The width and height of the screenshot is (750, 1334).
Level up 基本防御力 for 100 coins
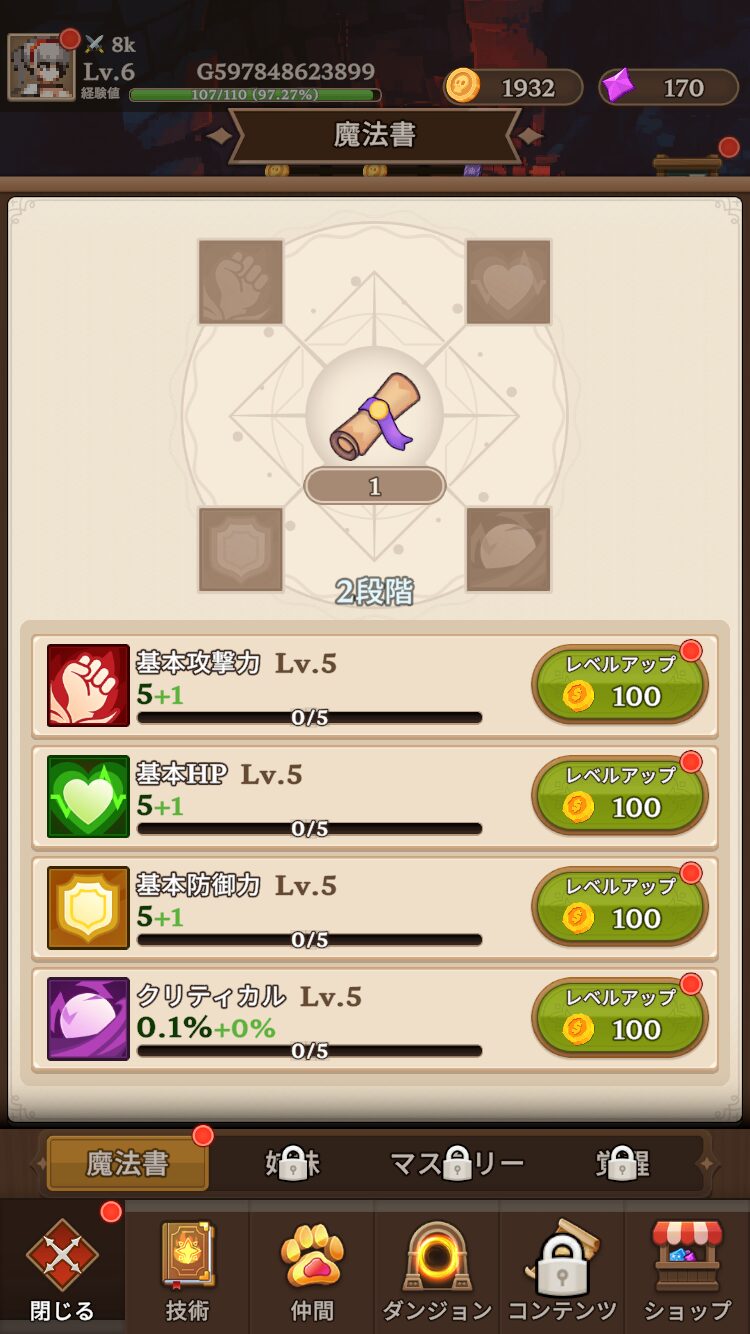click(619, 907)
